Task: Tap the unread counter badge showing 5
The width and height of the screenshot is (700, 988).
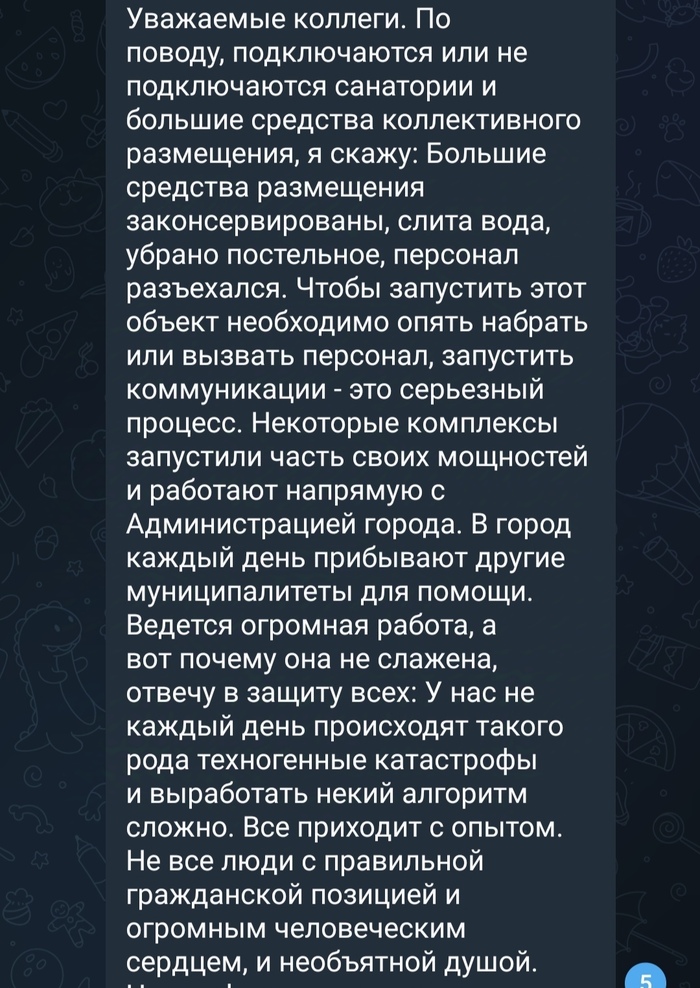Action: (x=645, y=976)
